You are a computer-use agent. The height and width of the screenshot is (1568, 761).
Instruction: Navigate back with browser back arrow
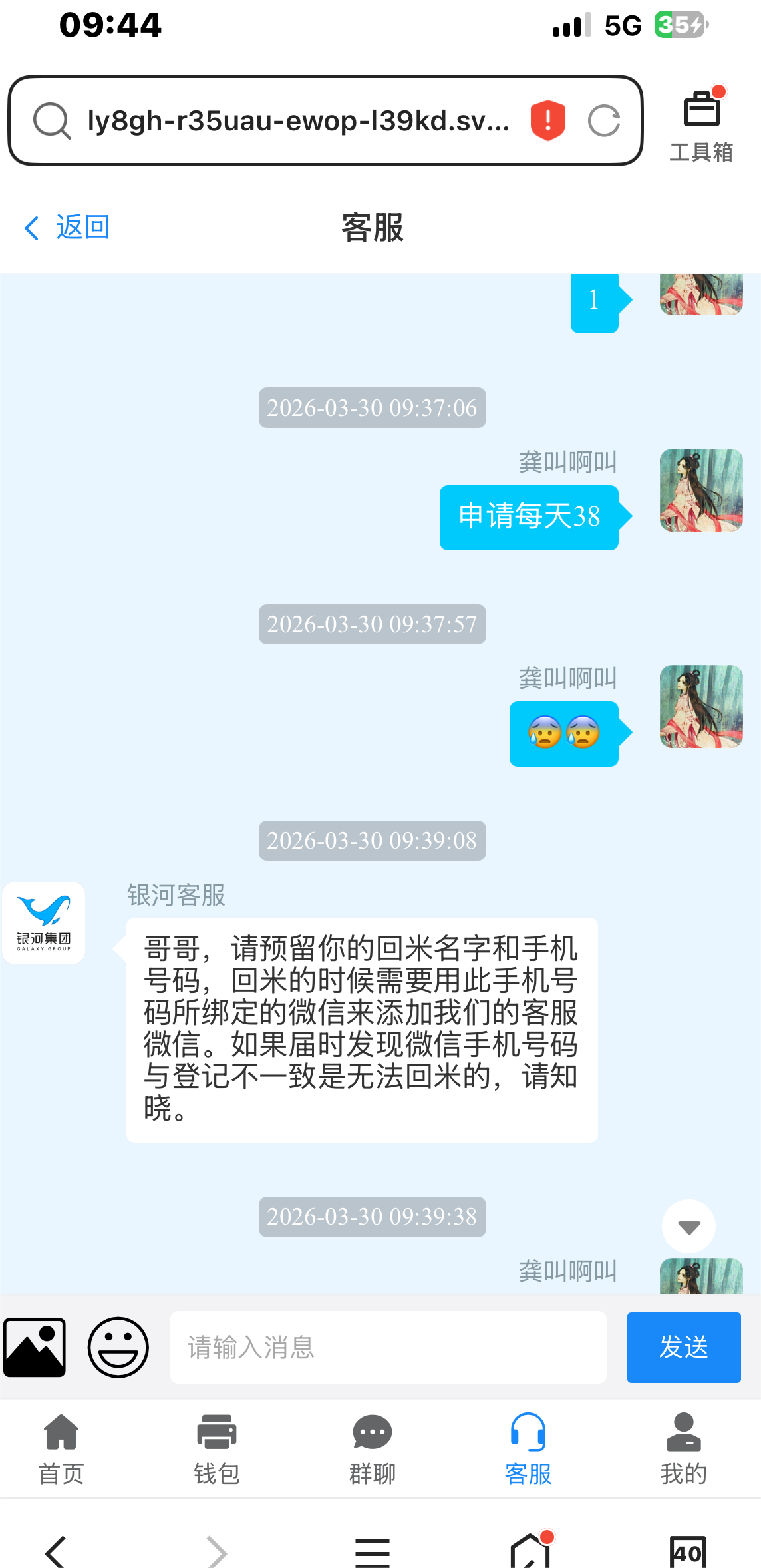coord(56,1551)
